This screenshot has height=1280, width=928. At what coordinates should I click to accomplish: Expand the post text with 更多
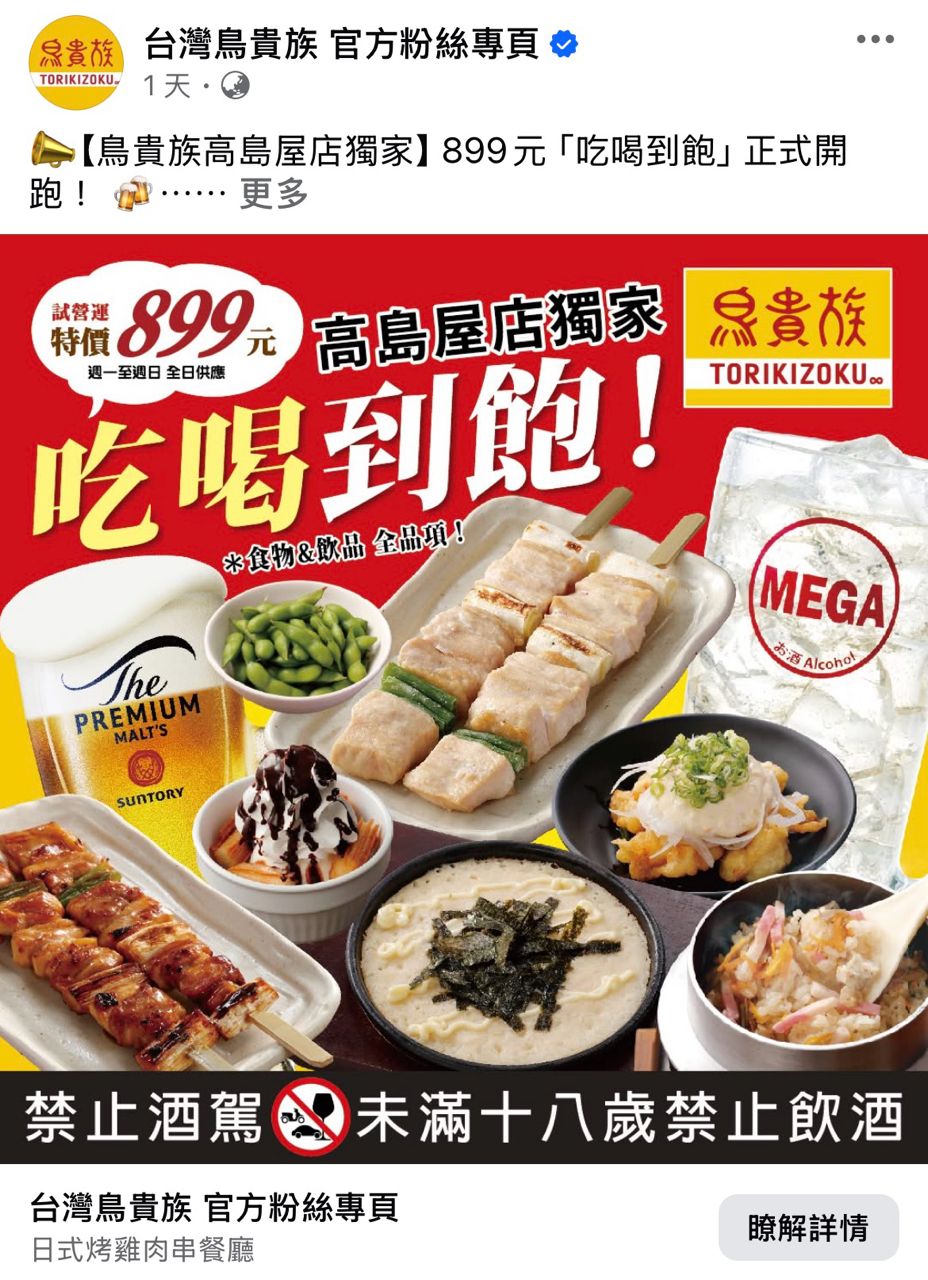pyautogui.click(x=273, y=193)
